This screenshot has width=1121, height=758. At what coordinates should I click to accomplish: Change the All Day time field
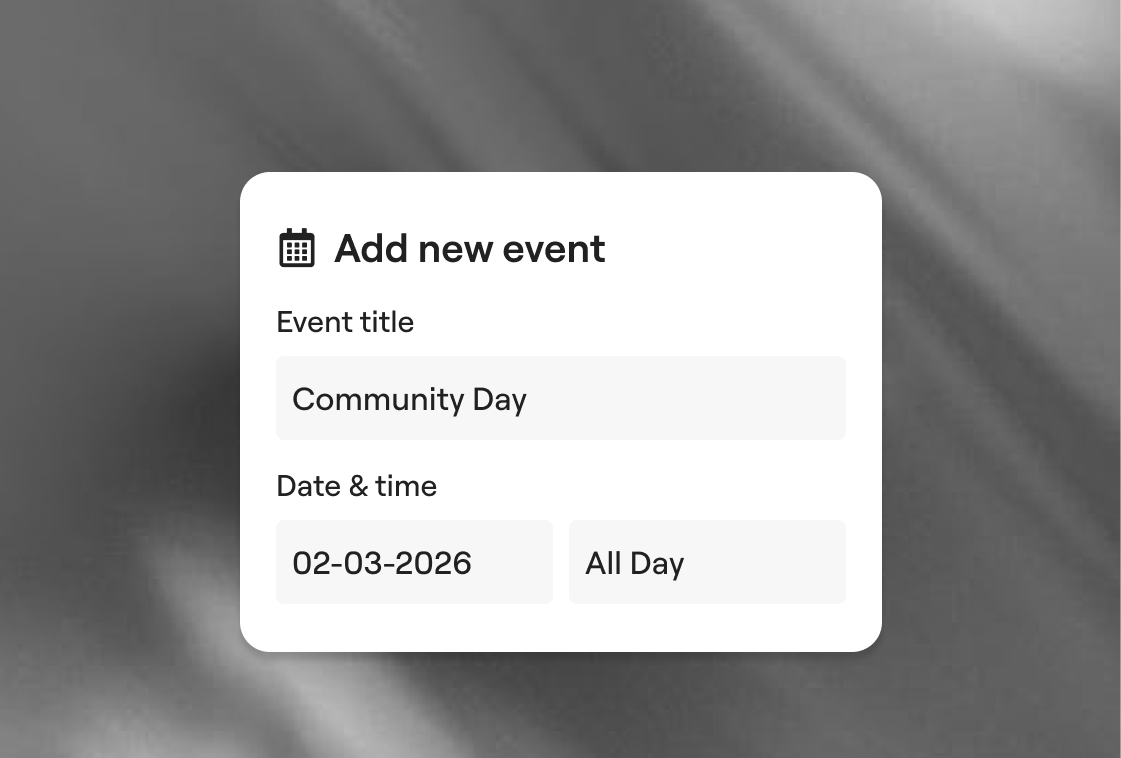point(707,562)
